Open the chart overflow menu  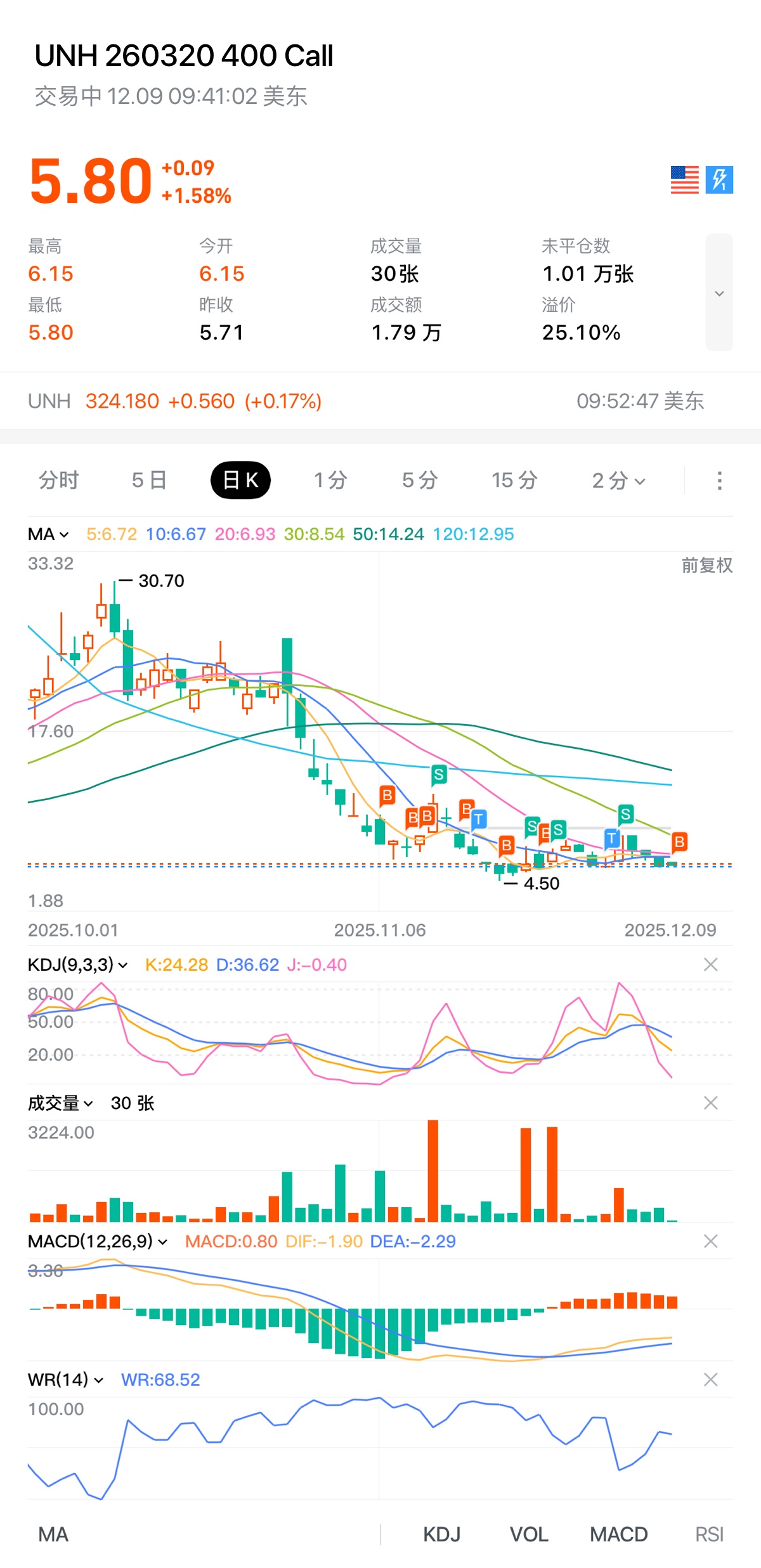(719, 481)
